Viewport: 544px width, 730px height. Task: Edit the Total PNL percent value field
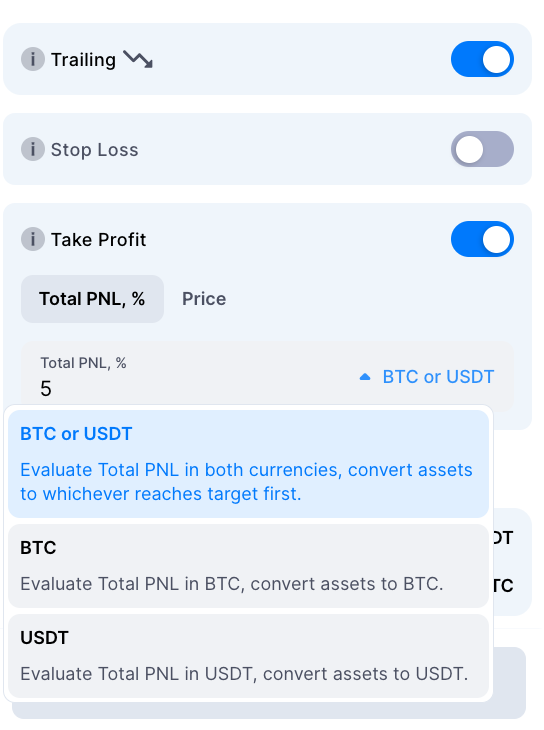pyautogui.click(x=186, y=377)
